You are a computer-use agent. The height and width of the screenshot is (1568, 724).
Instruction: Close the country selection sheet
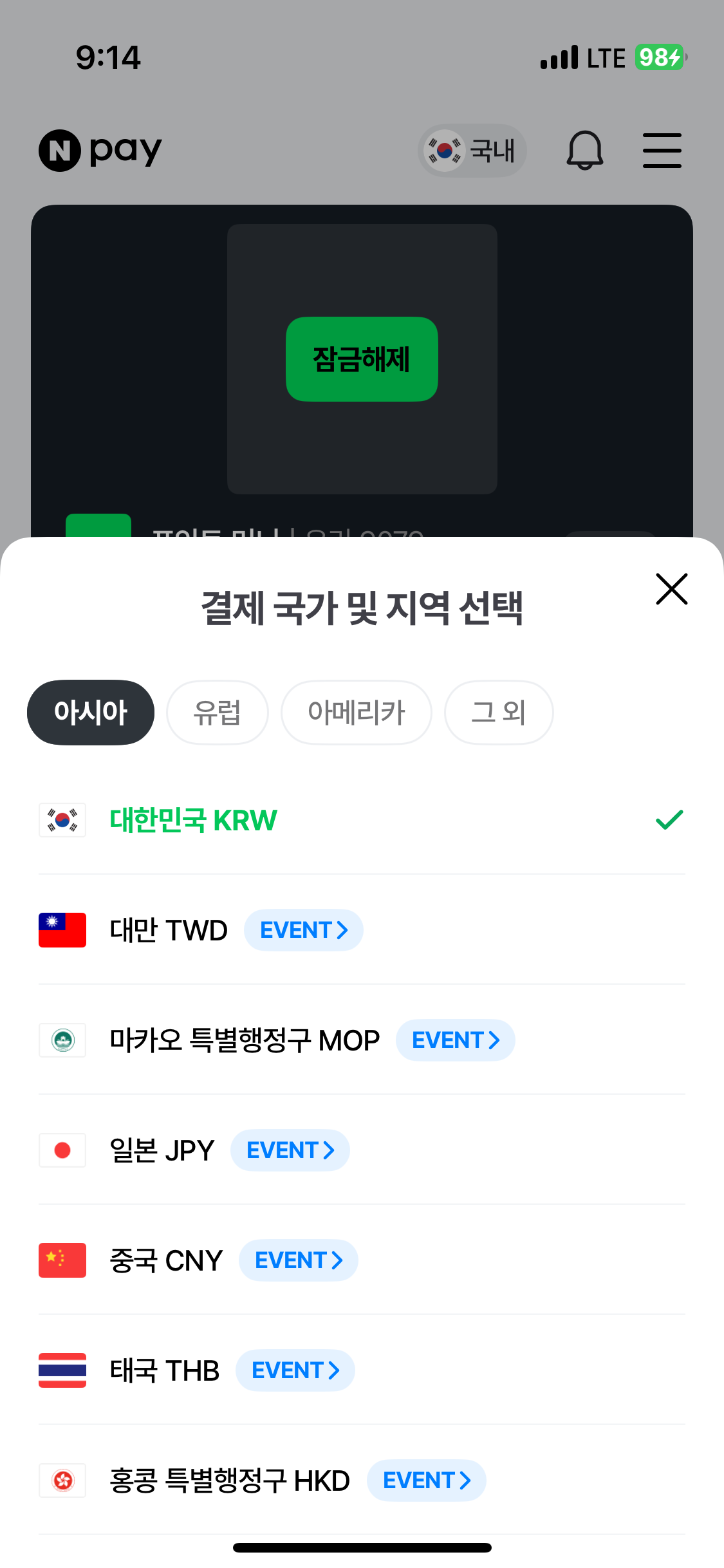(x=671, y=589)
